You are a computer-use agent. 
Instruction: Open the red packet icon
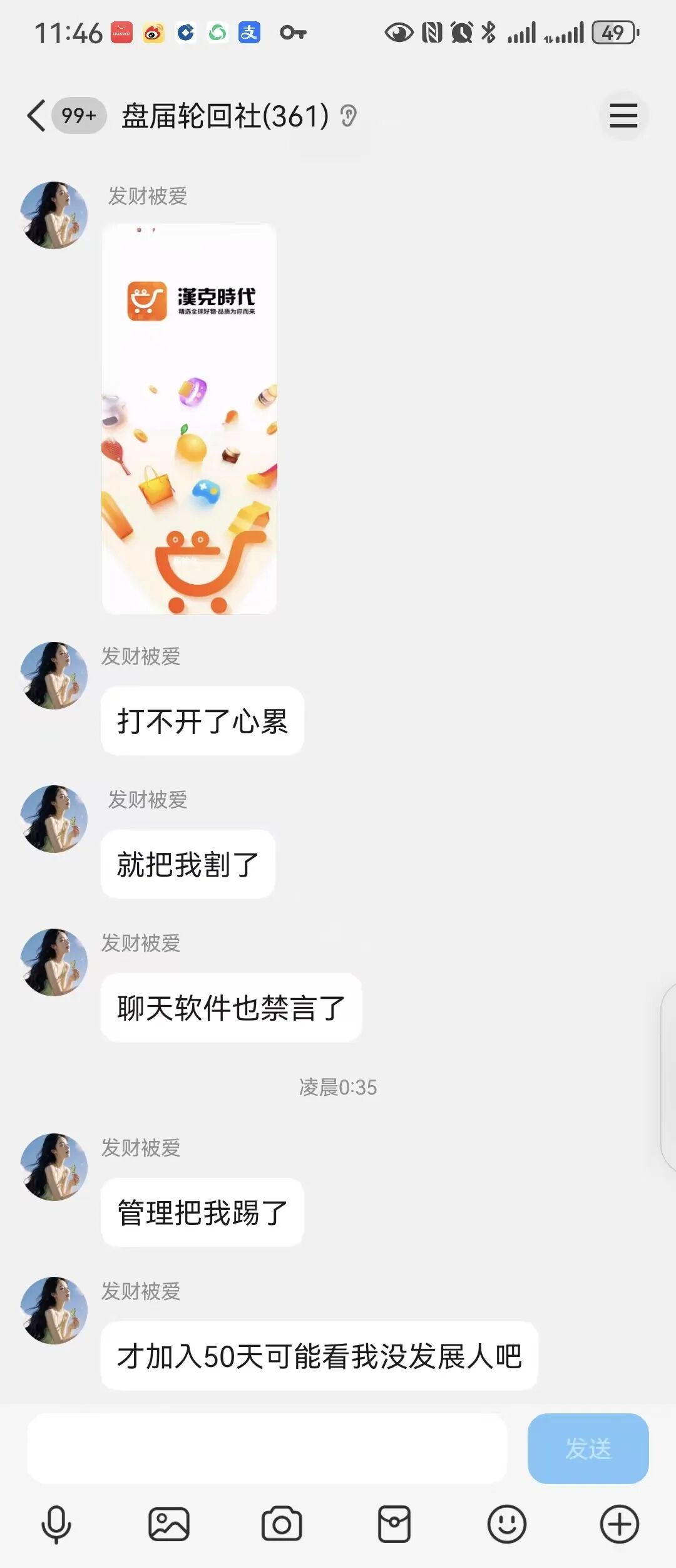click(394, 1526)
